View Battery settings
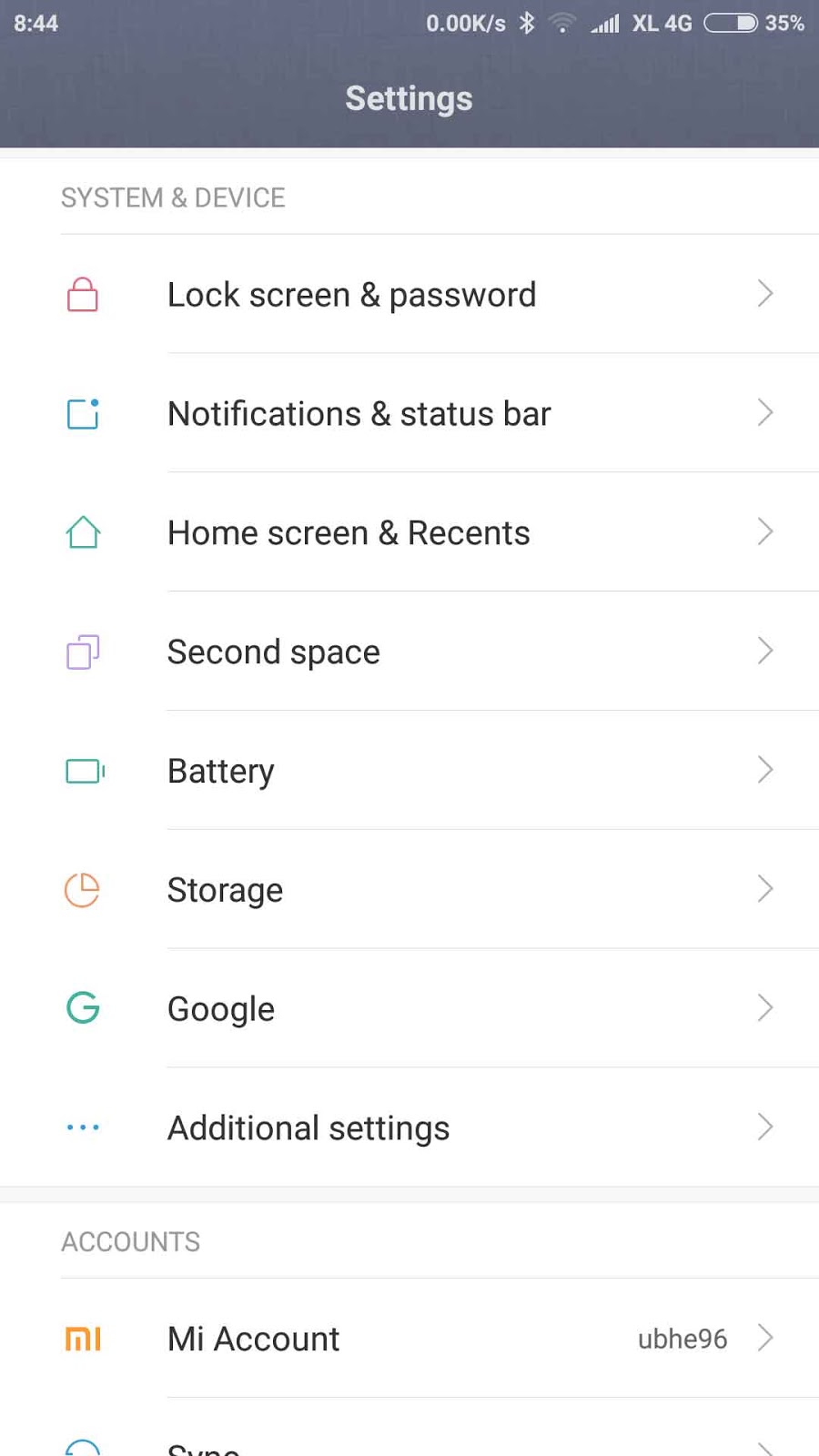 pos(409,771)
